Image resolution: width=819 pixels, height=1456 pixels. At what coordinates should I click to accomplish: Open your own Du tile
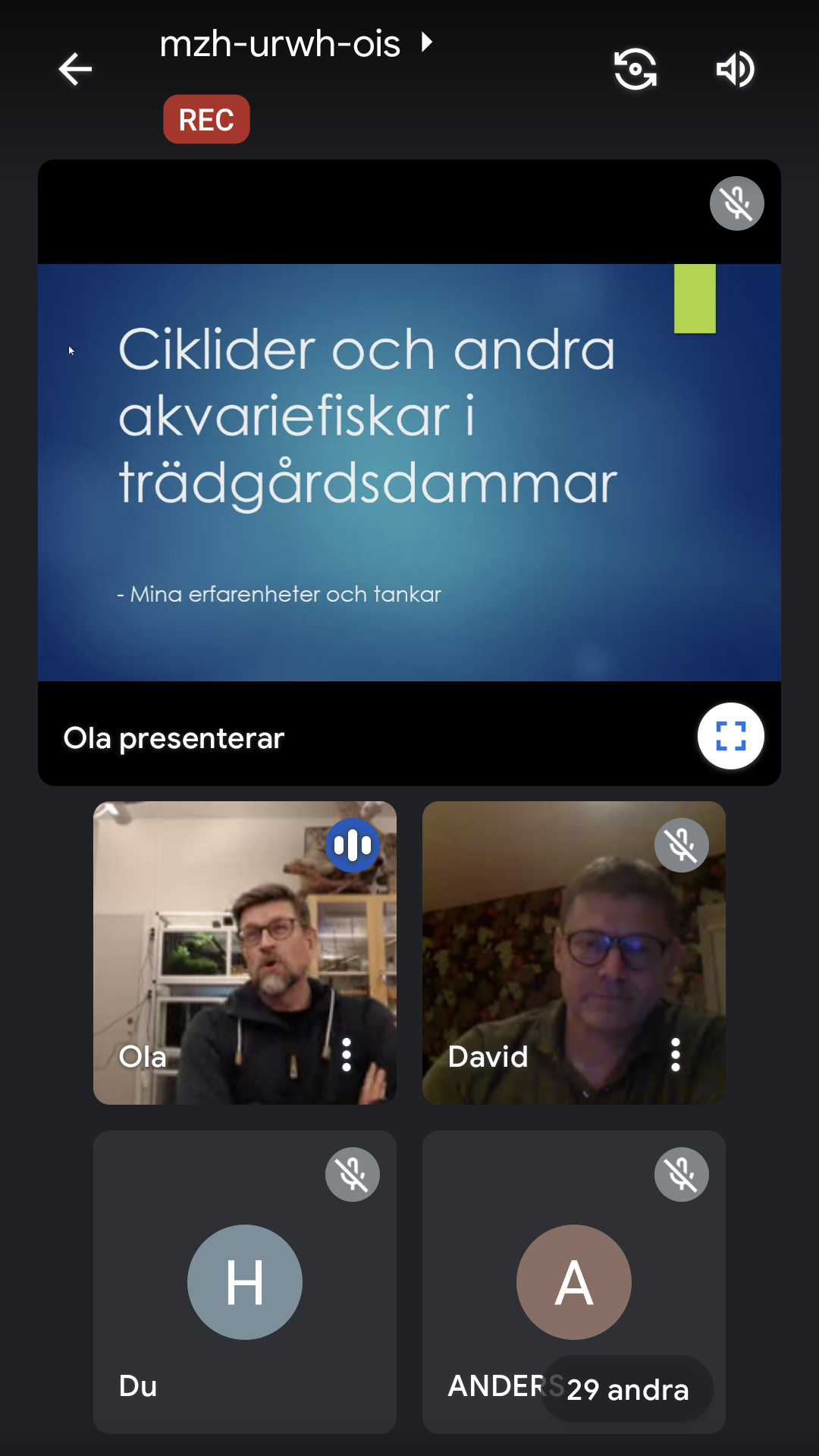244,1282
